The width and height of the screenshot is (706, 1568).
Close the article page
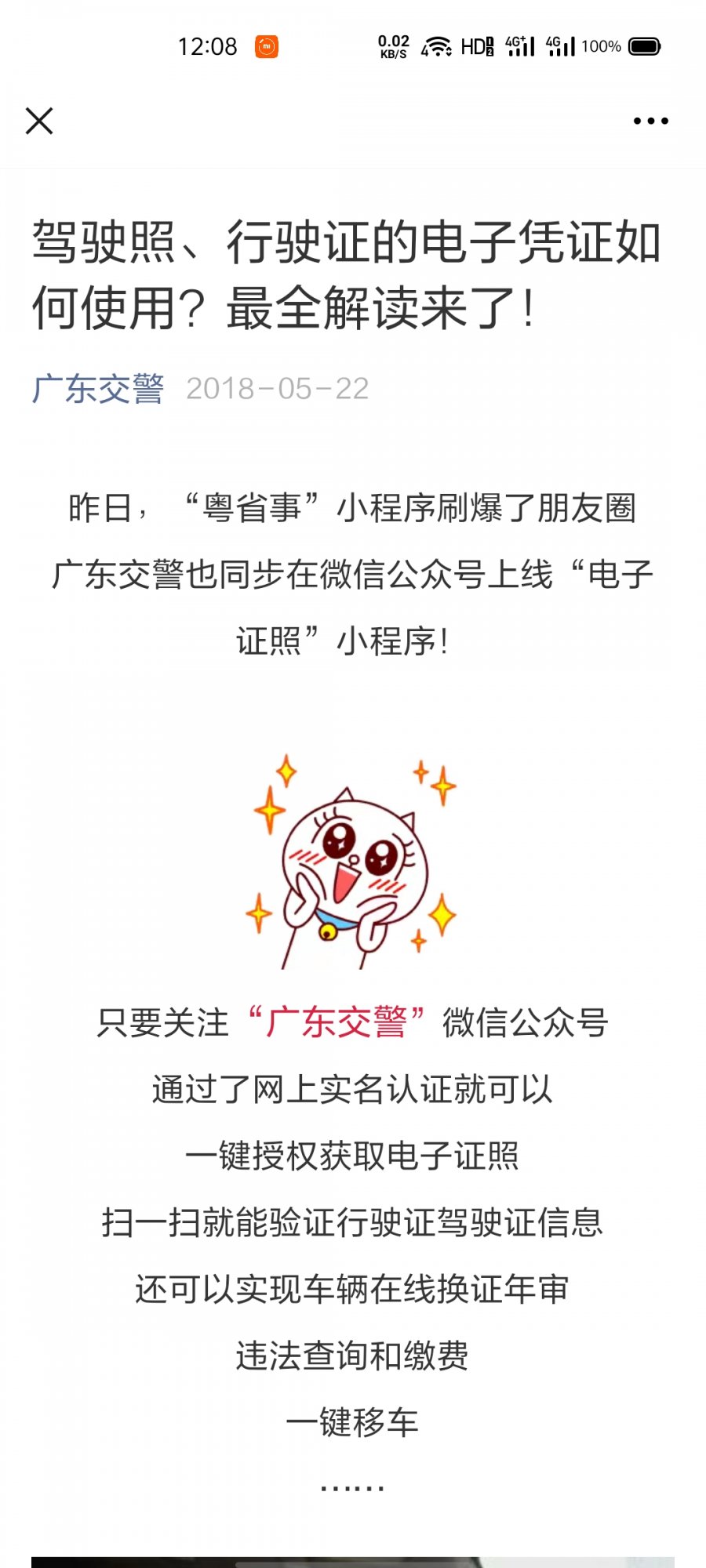coord(39,122)
